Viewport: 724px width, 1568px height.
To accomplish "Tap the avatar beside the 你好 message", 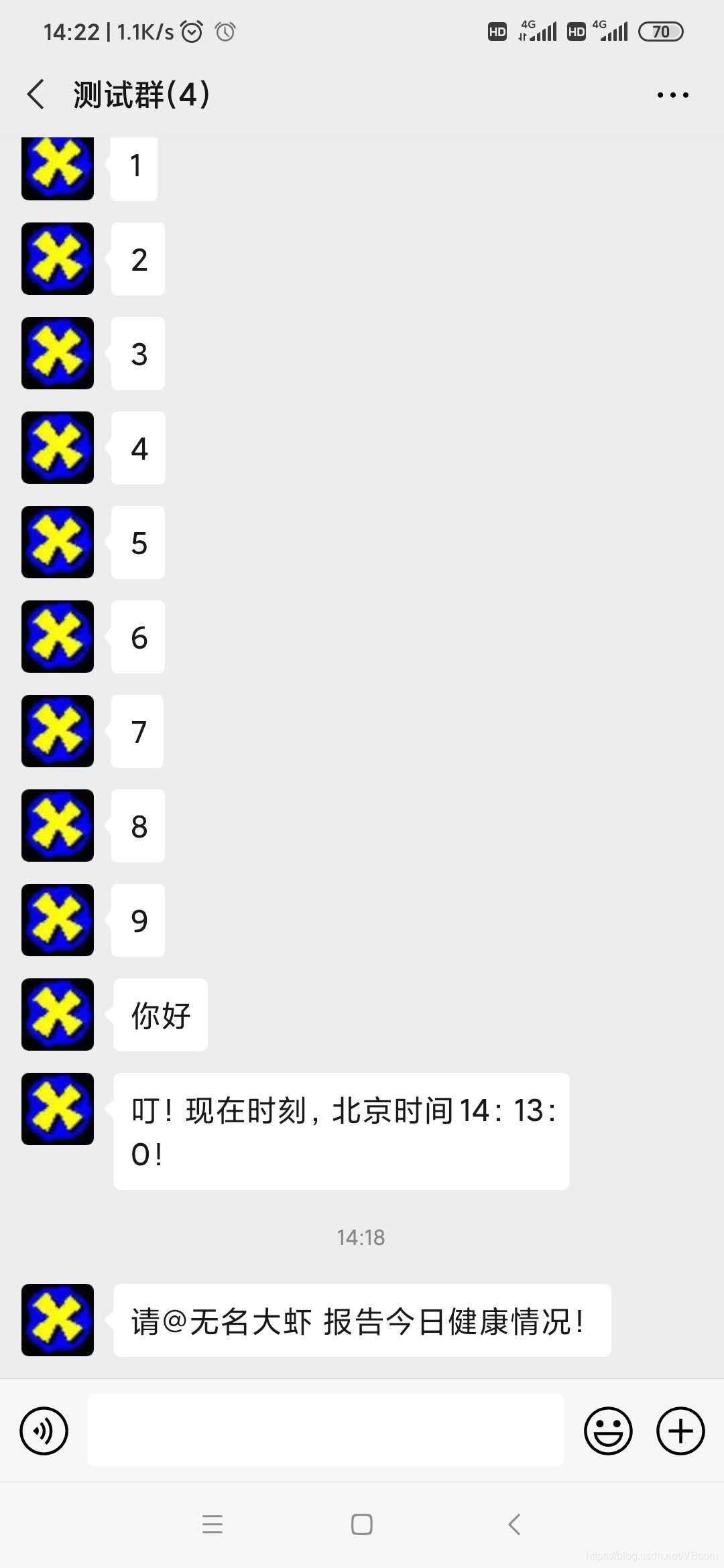I will 58,1015.
